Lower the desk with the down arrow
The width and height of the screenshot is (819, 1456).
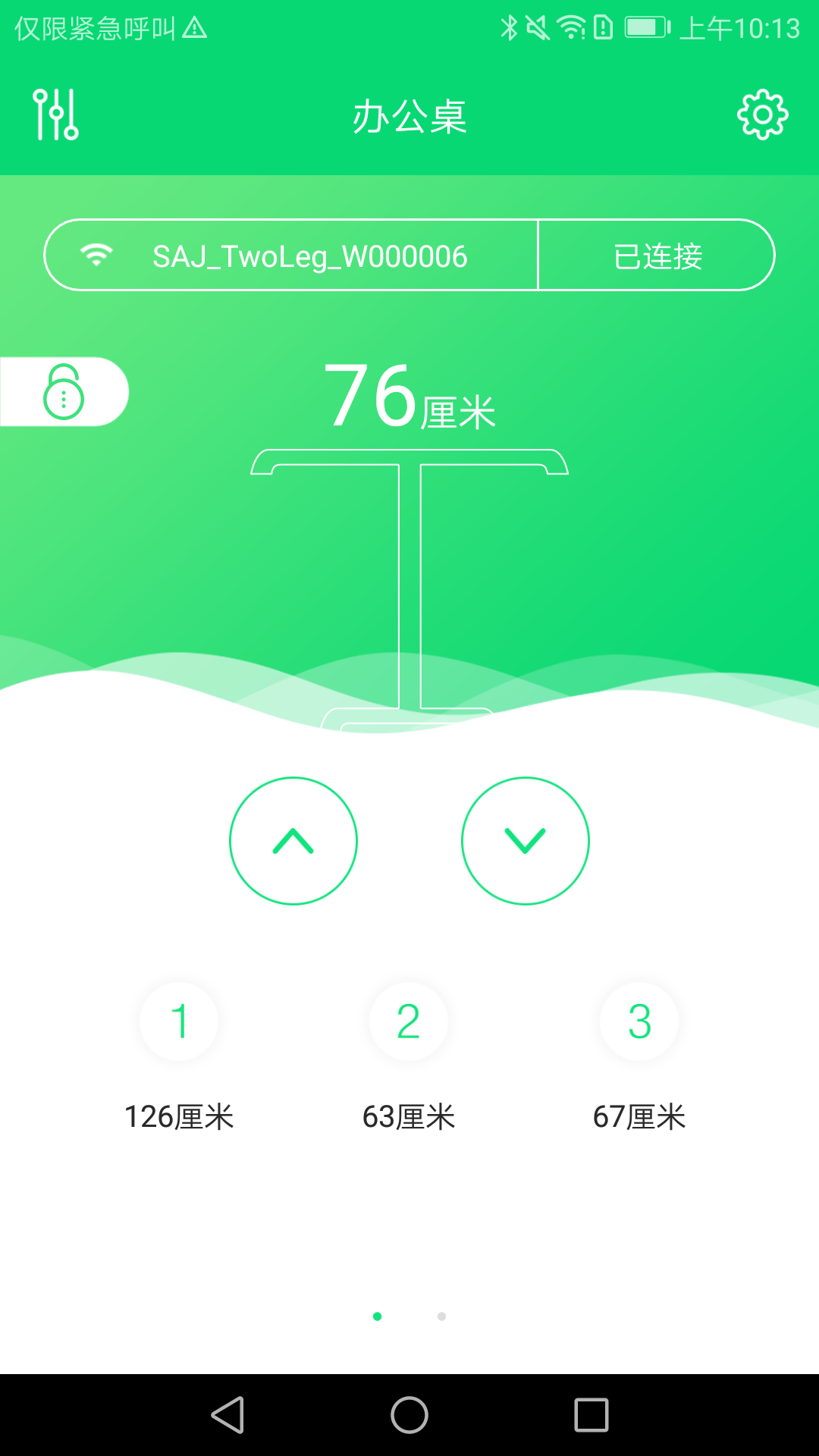(526, 840)
